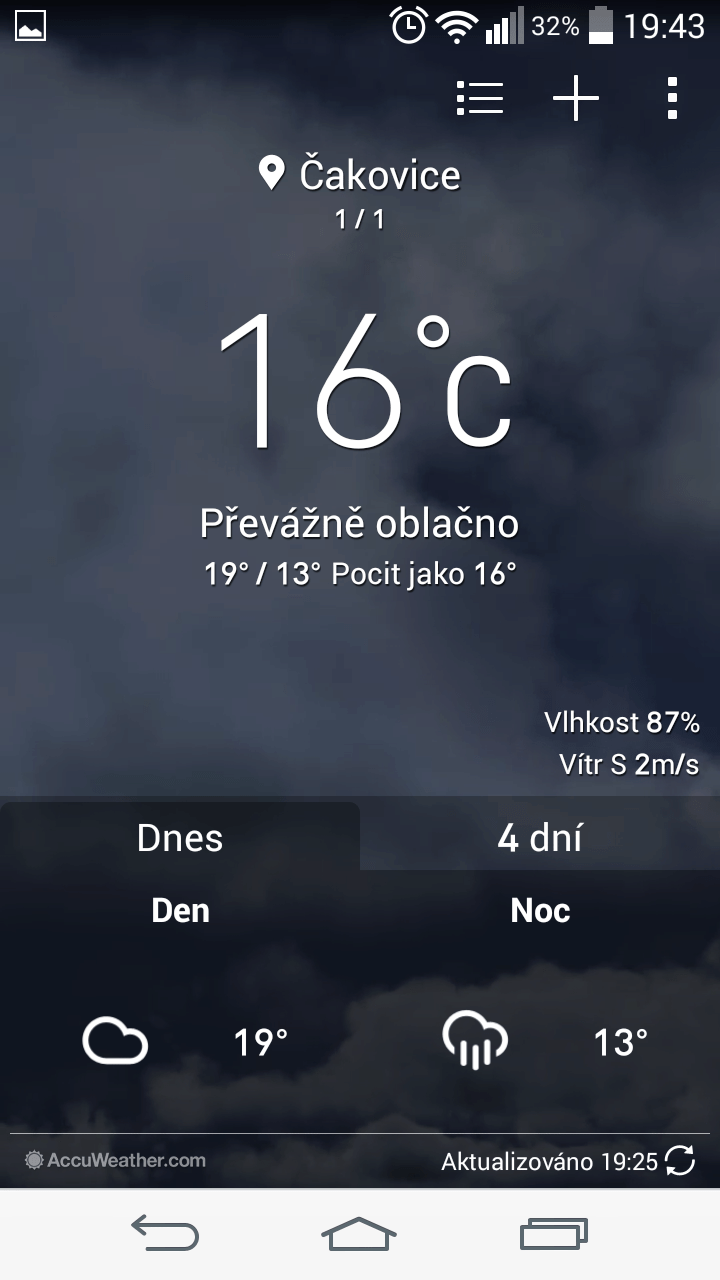Viewport: 720px width, 1280px height.
Task: Open the three-dot overflow menu
Action: coord(672,98)
